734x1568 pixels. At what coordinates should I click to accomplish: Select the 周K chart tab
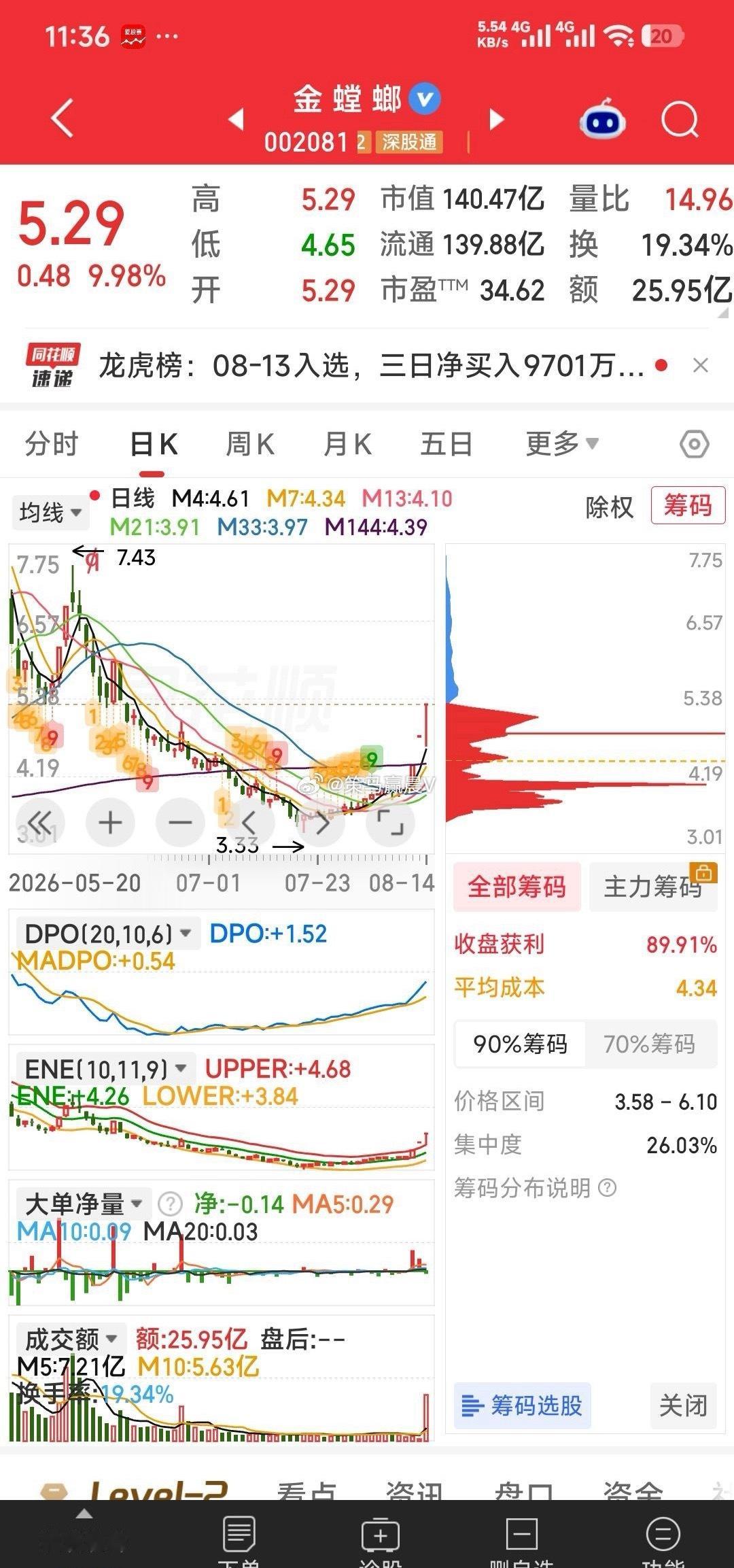249,444
